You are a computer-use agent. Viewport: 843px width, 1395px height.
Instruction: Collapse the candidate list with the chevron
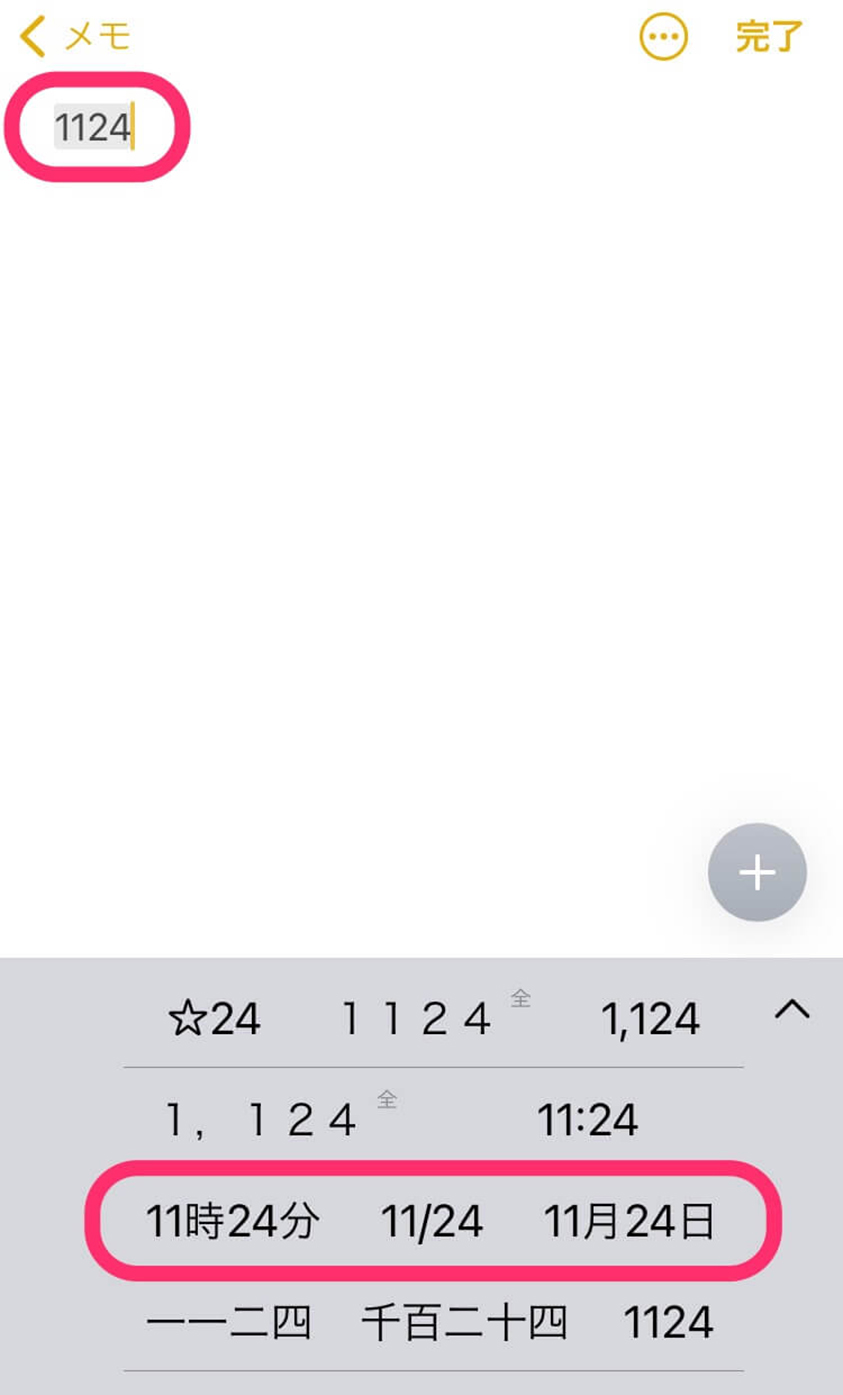[x=792, y=1011]
